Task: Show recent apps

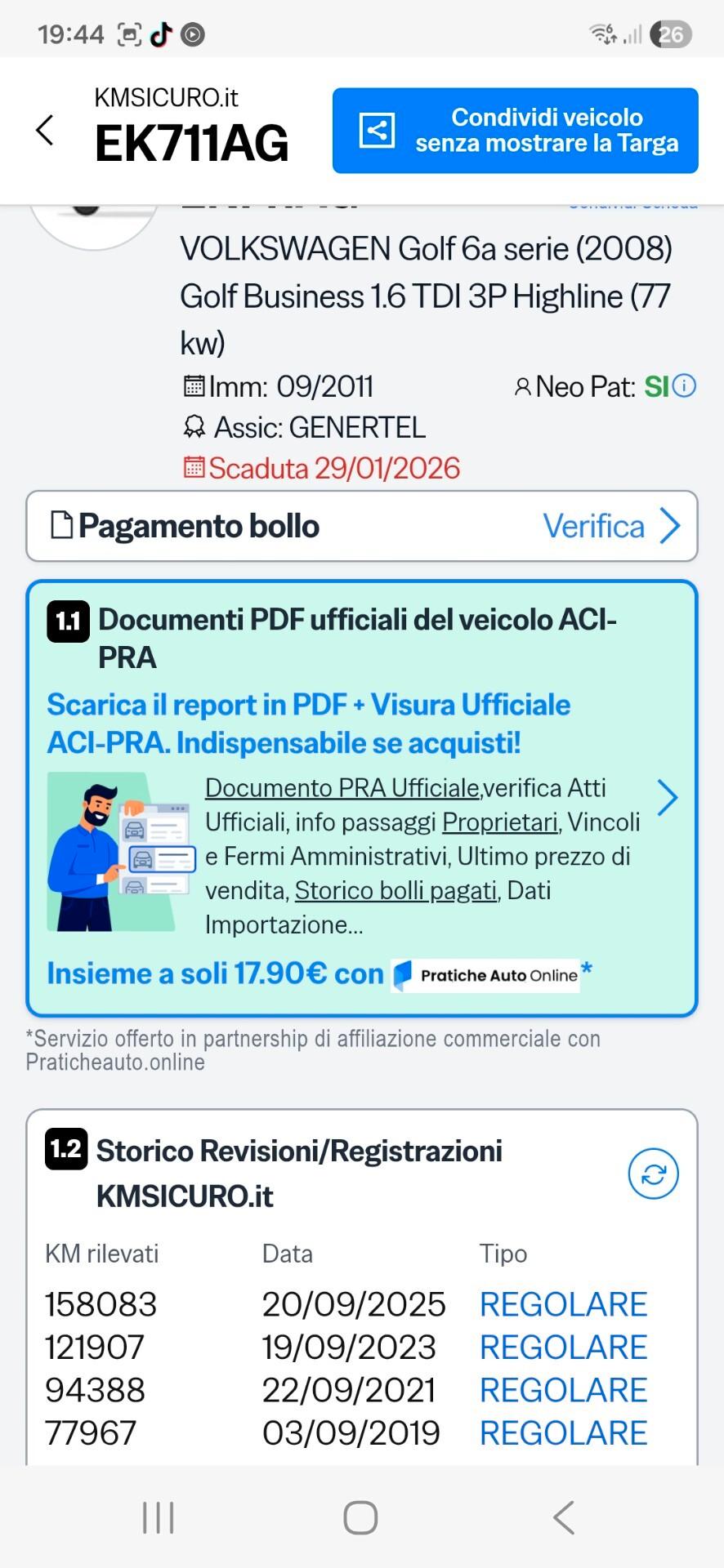Action: coord(158,1518)
